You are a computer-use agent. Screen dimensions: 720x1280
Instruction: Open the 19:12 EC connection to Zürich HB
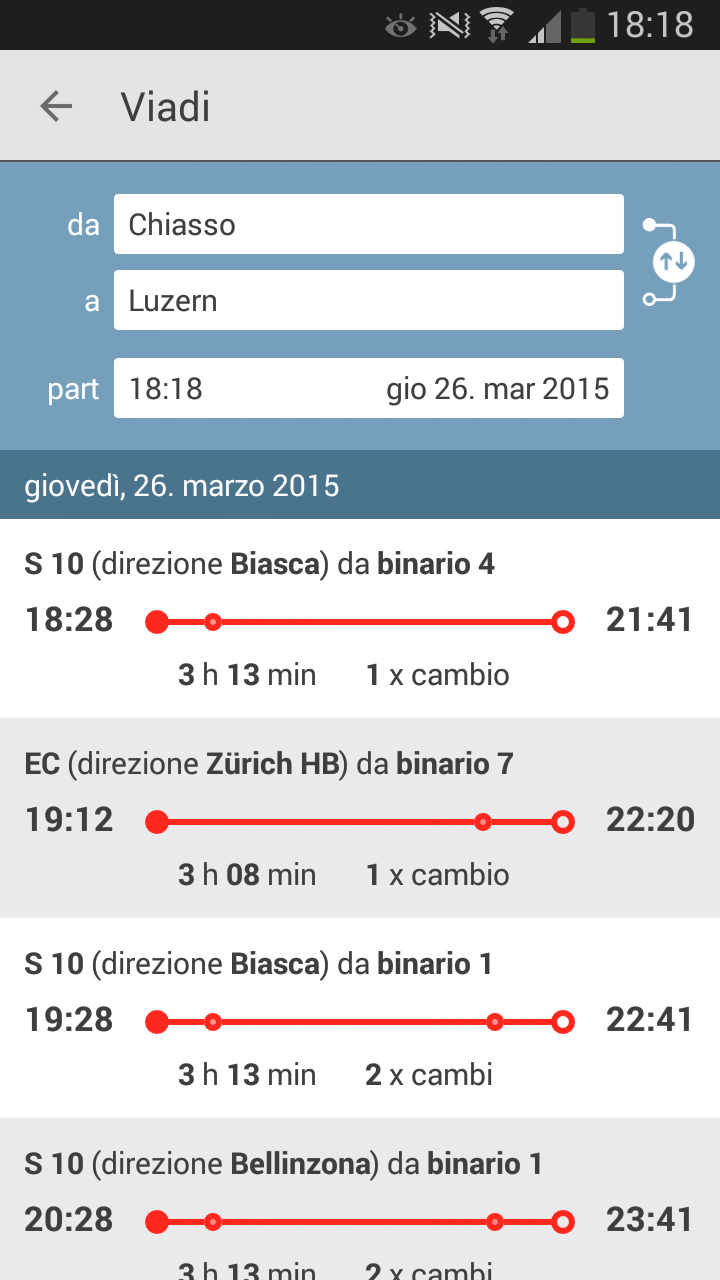pyautogui.click(x=360, y=819)
